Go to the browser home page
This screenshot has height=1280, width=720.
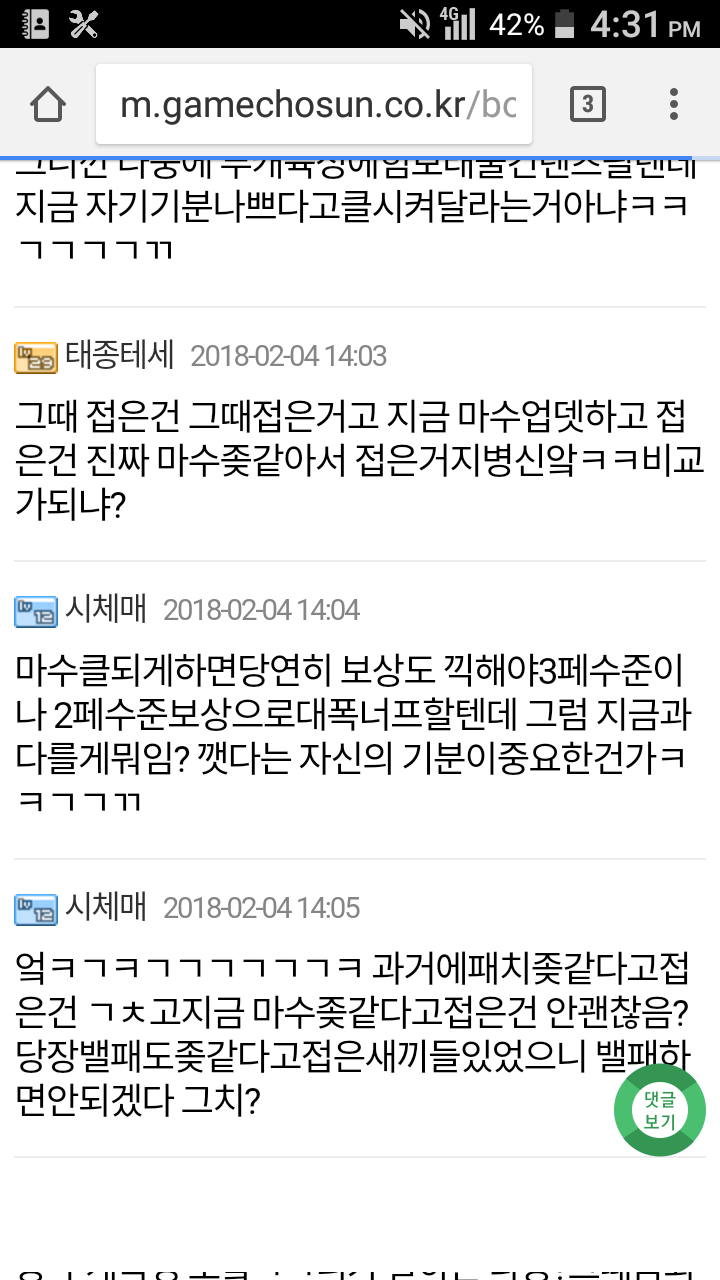(x=48, y=104)
